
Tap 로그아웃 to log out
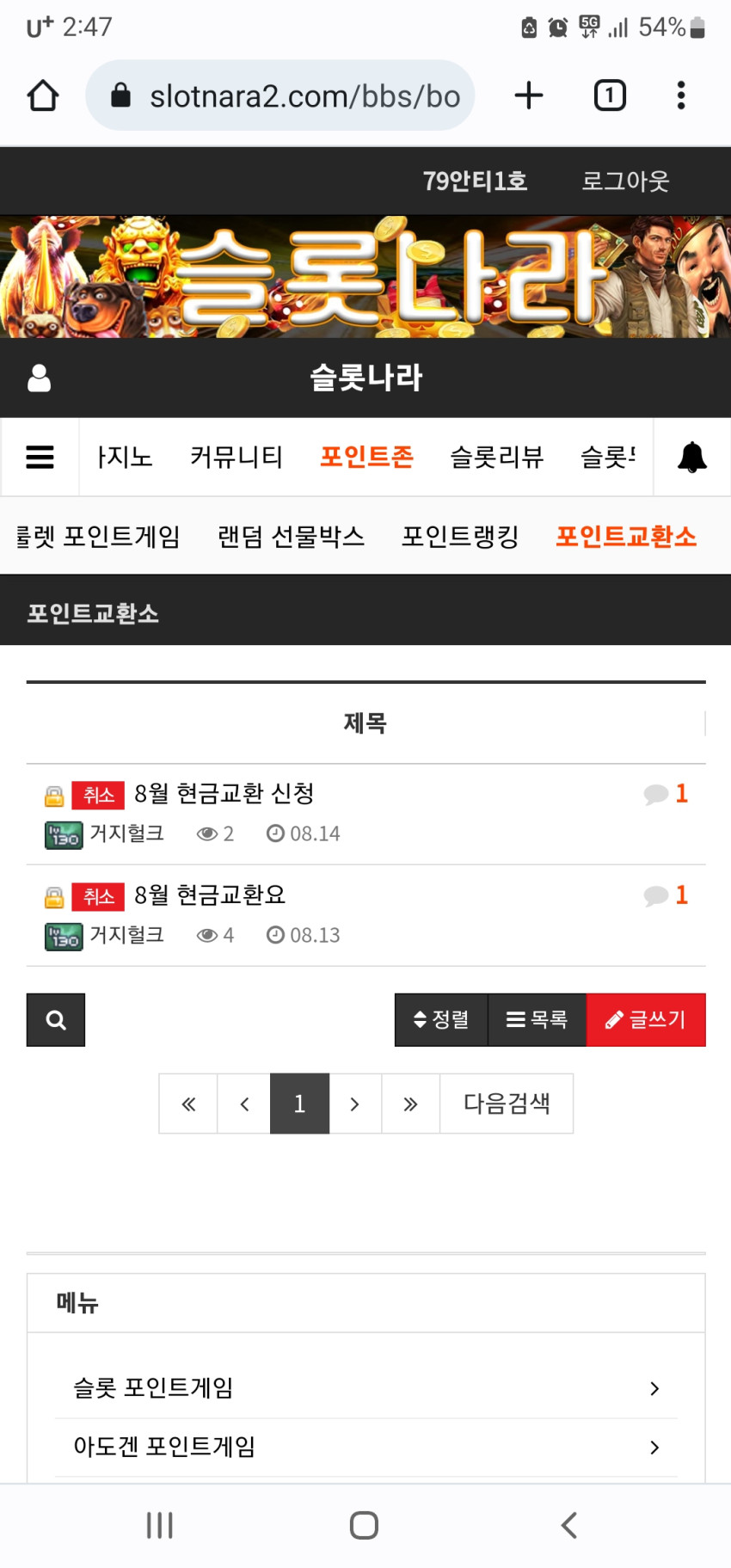625,181
